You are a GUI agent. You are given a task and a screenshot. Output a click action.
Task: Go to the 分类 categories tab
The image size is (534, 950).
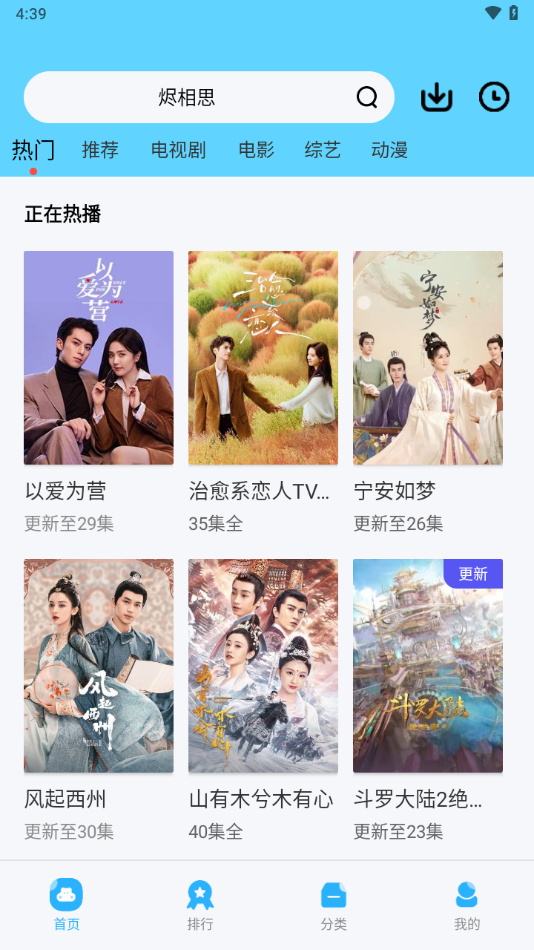[x=333, y=905]
